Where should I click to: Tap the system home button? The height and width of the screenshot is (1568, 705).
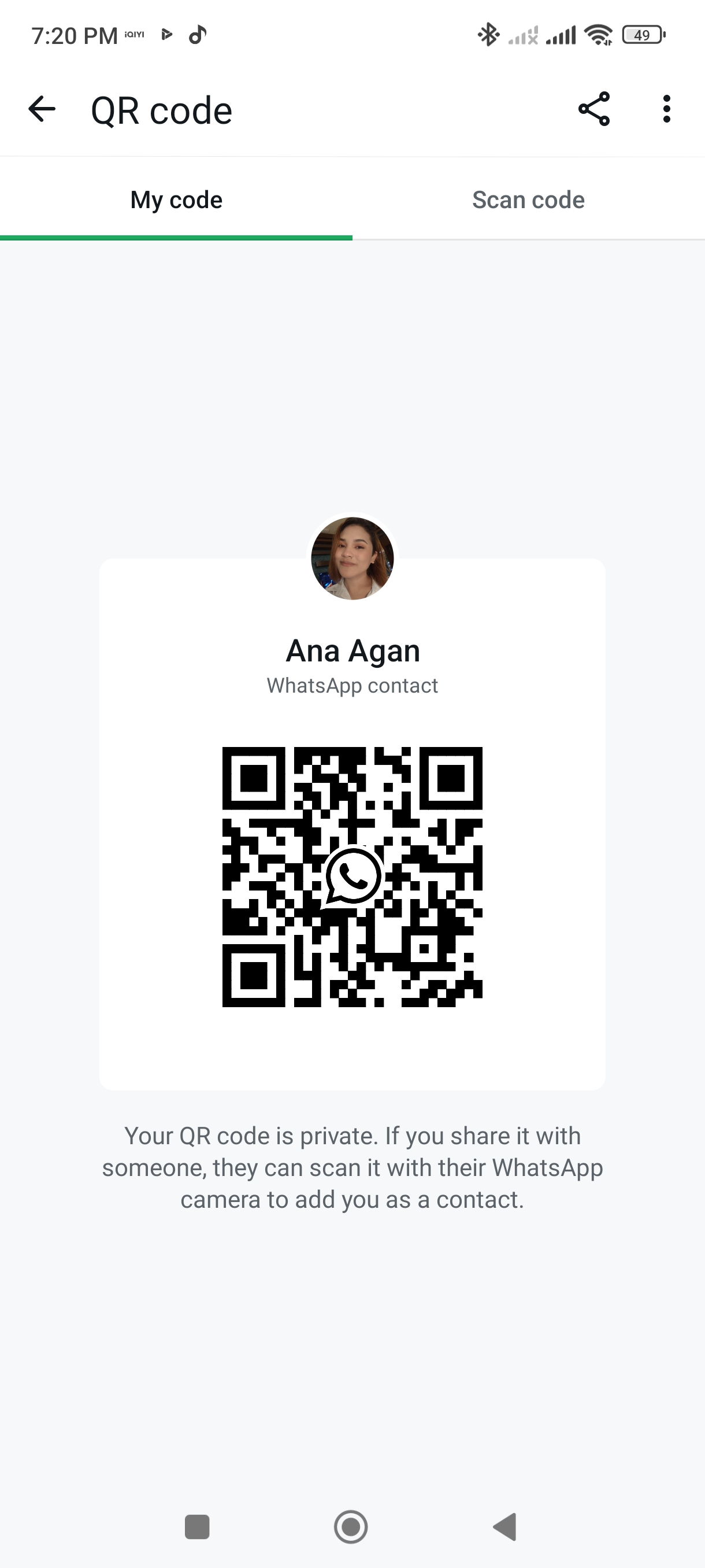click(x=351, y=1526)
